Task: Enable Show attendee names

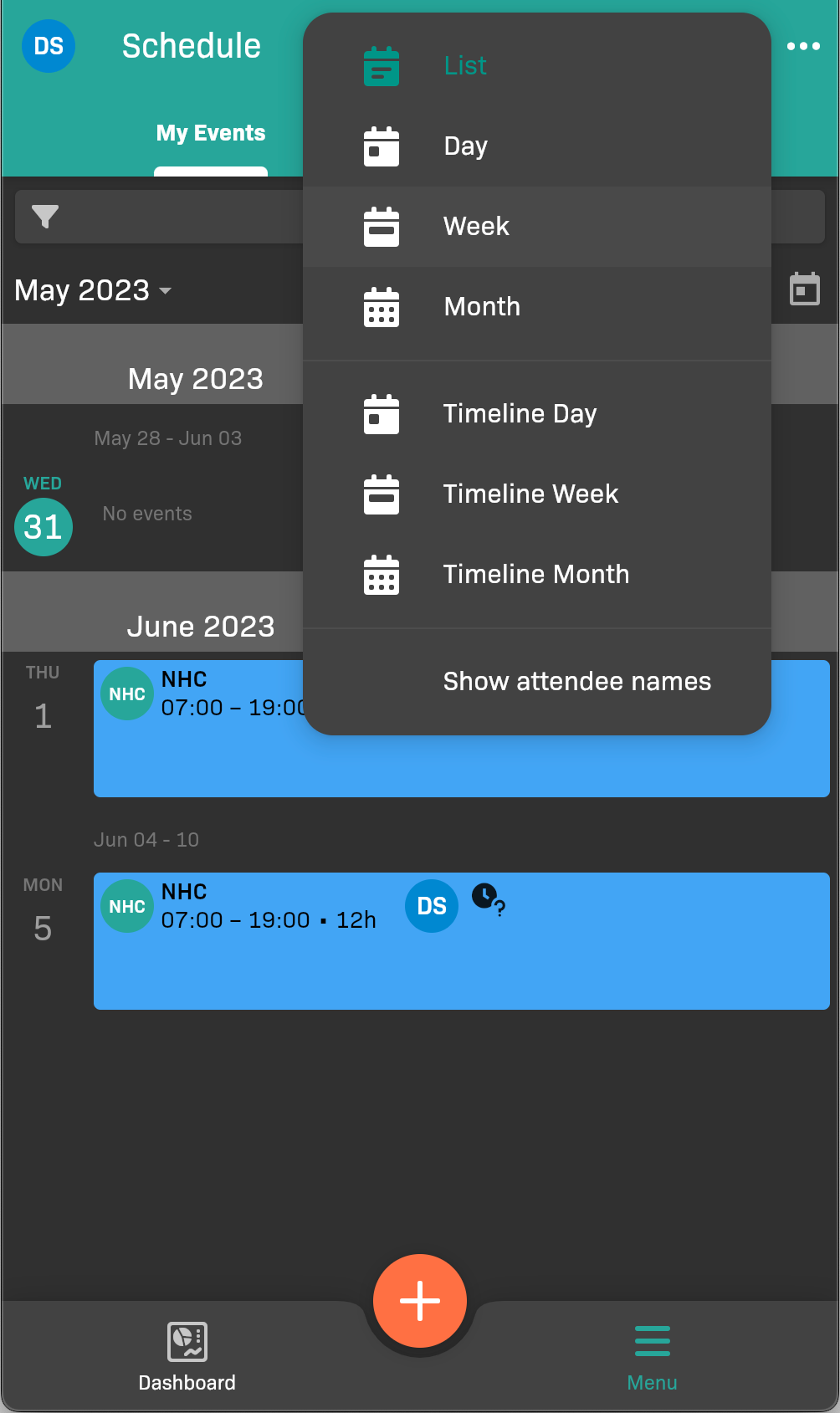Action: point(576,682)
